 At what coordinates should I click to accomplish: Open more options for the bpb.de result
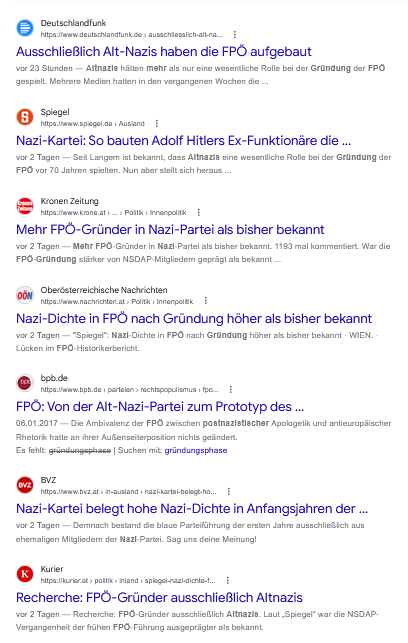[x=231, y=389]
